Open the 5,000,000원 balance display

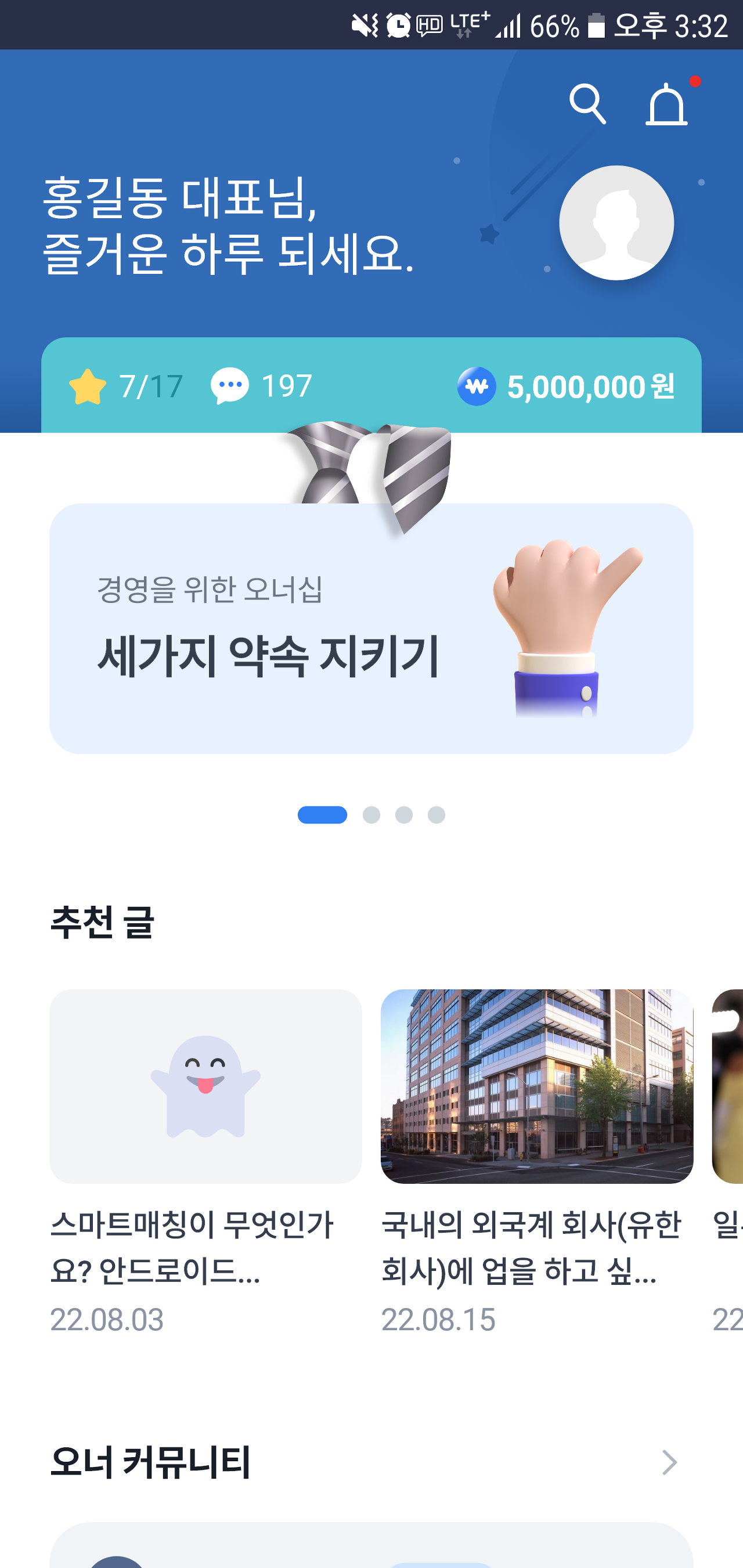(591, 384)
